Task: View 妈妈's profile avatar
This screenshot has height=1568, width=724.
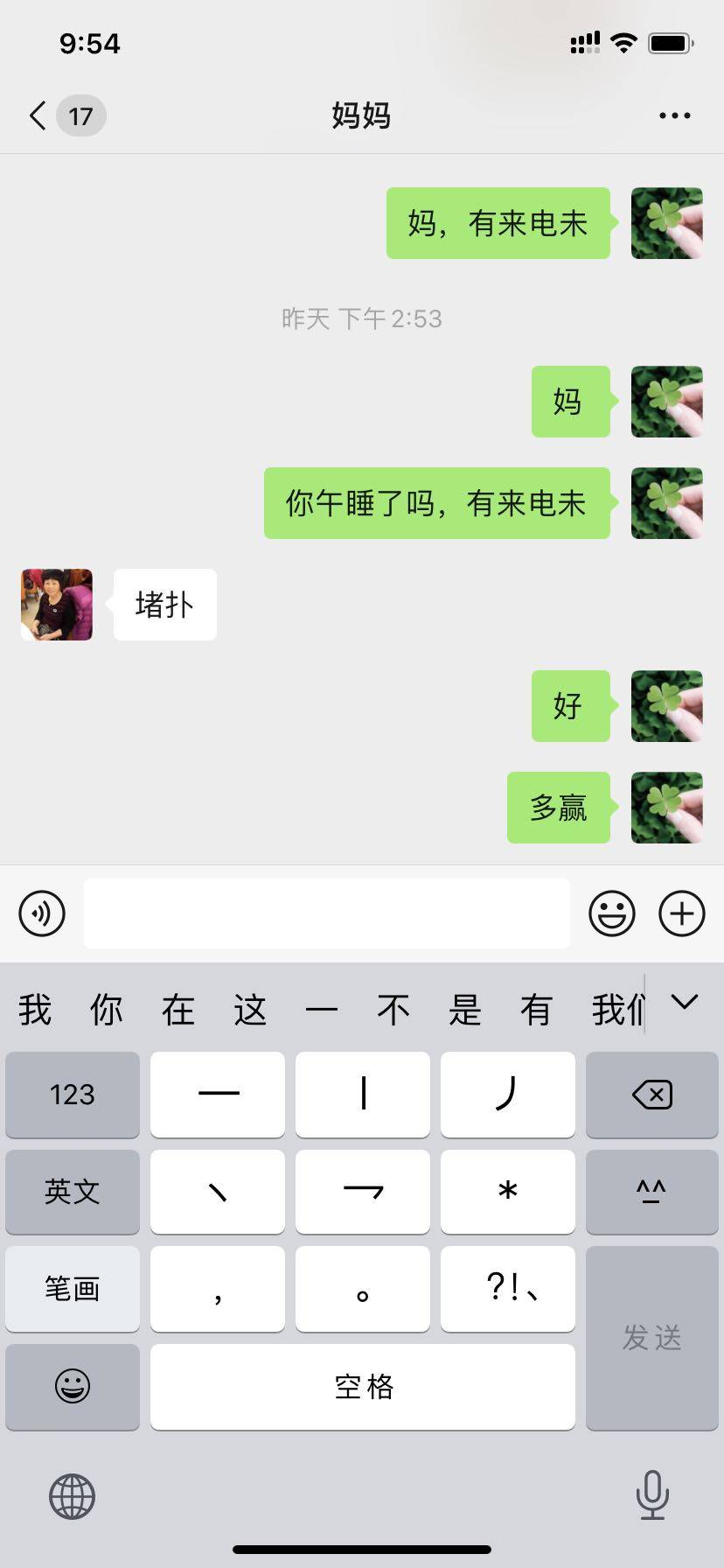Action: [57, 605]
